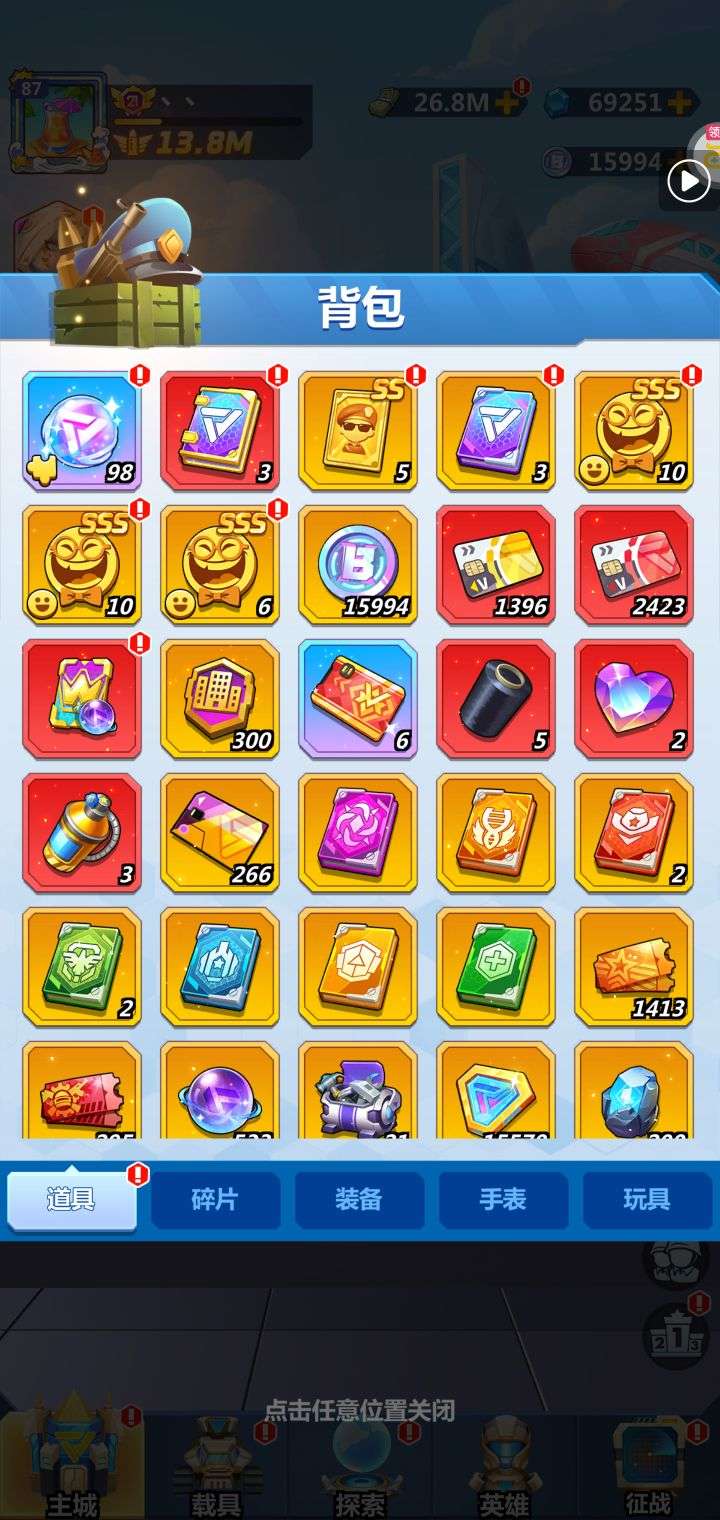The height and width of the screenshot is (1520, 720).
Task: Switch to the 装备 tab
Action: click(359, 1200)
